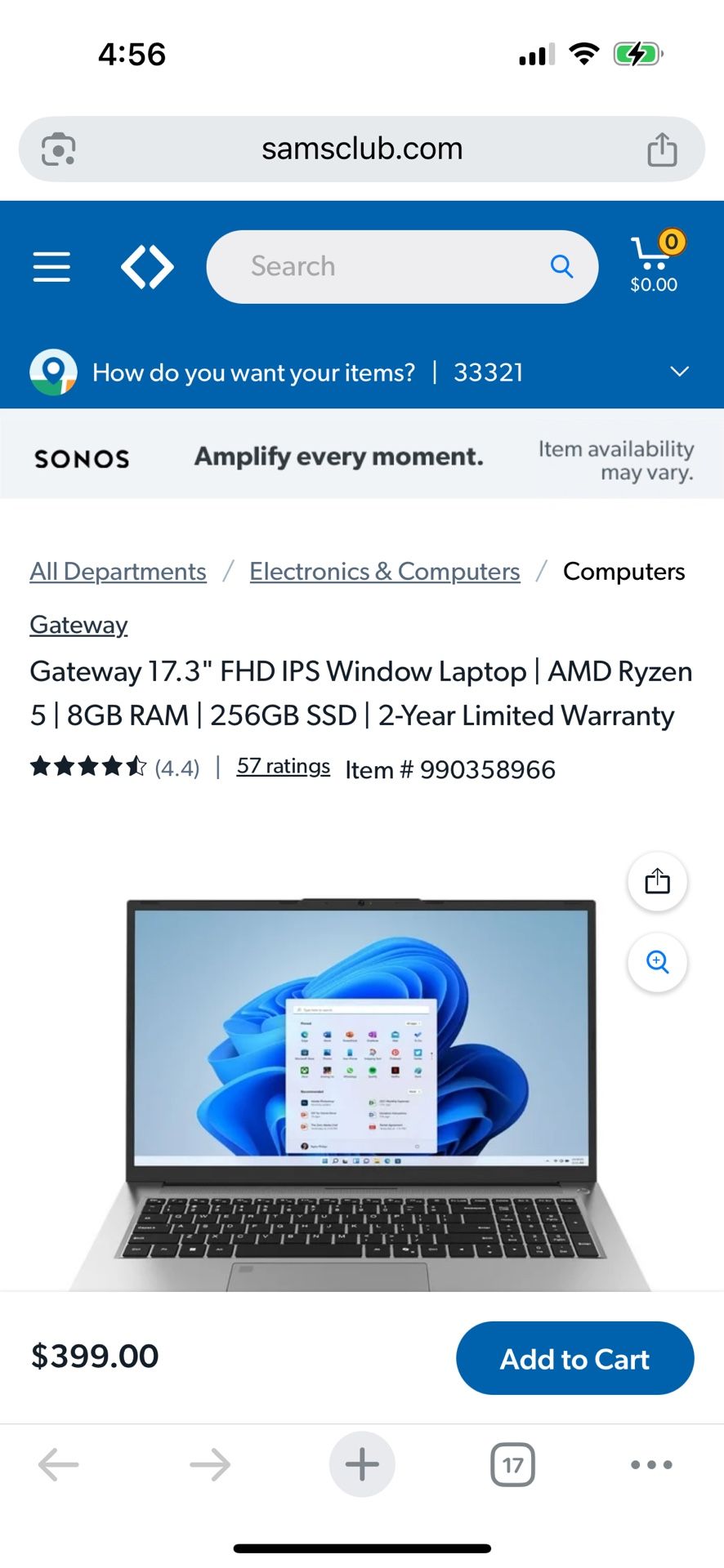Go to Sam's Club home logo

coord(147,267)
